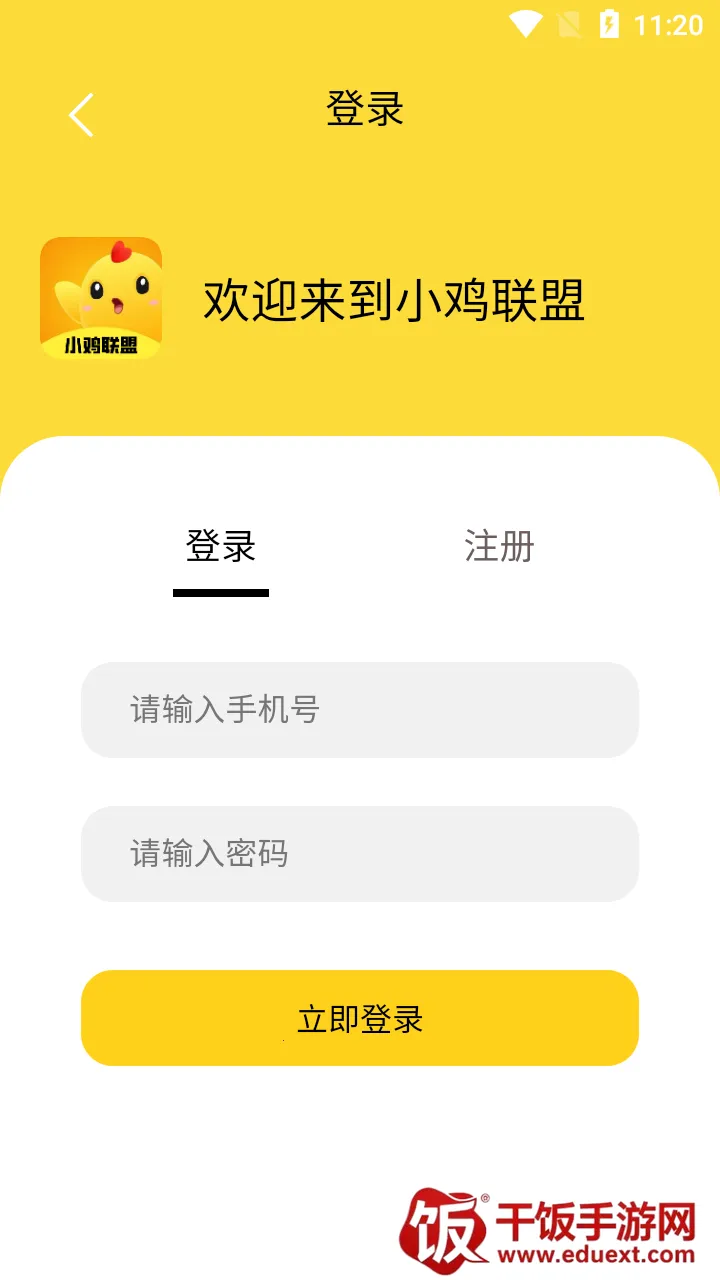
Task: Switch to the 注册 tab
Action: pyautogui.click(x=497, y=547)
